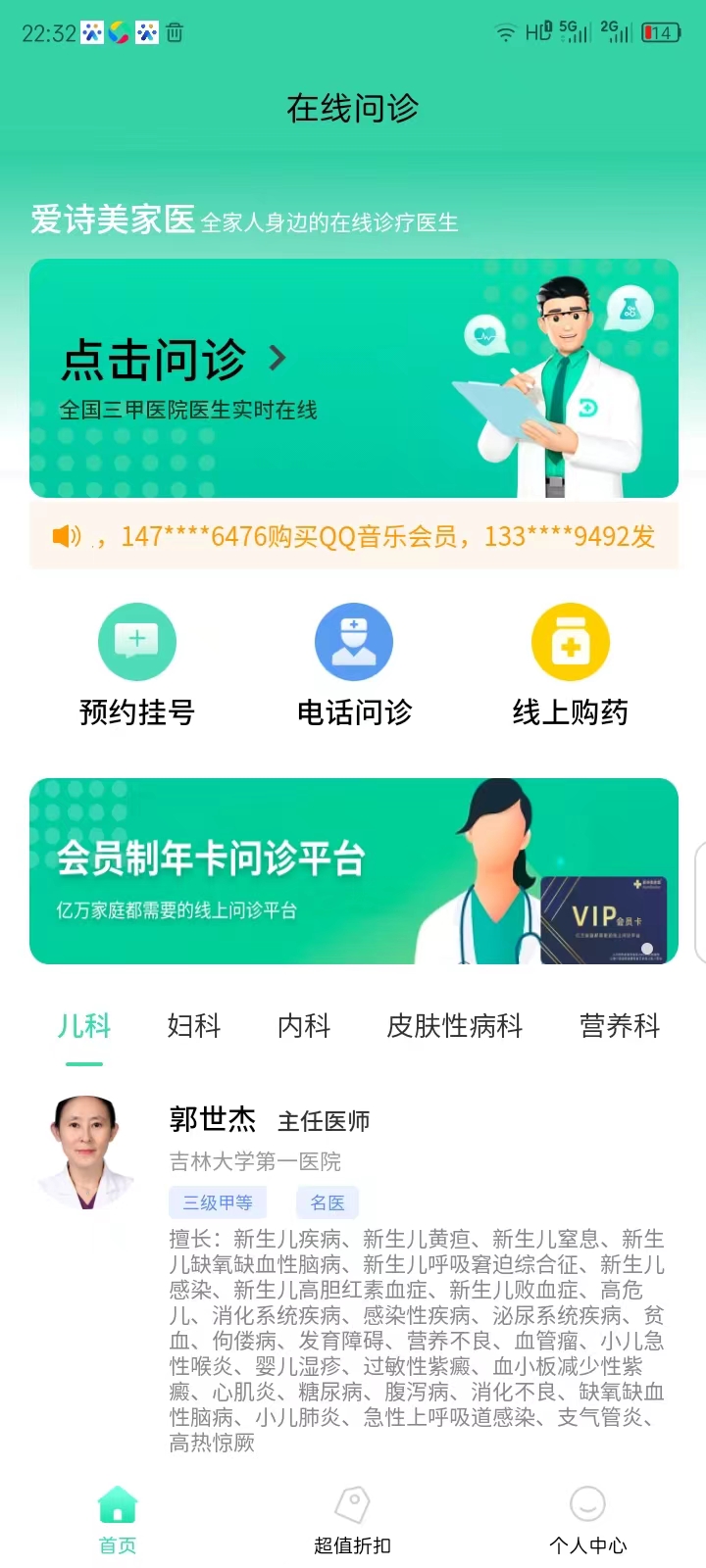
Task: Open doctor 郭世杰's profile link
Action: [x=212, y=1118]
